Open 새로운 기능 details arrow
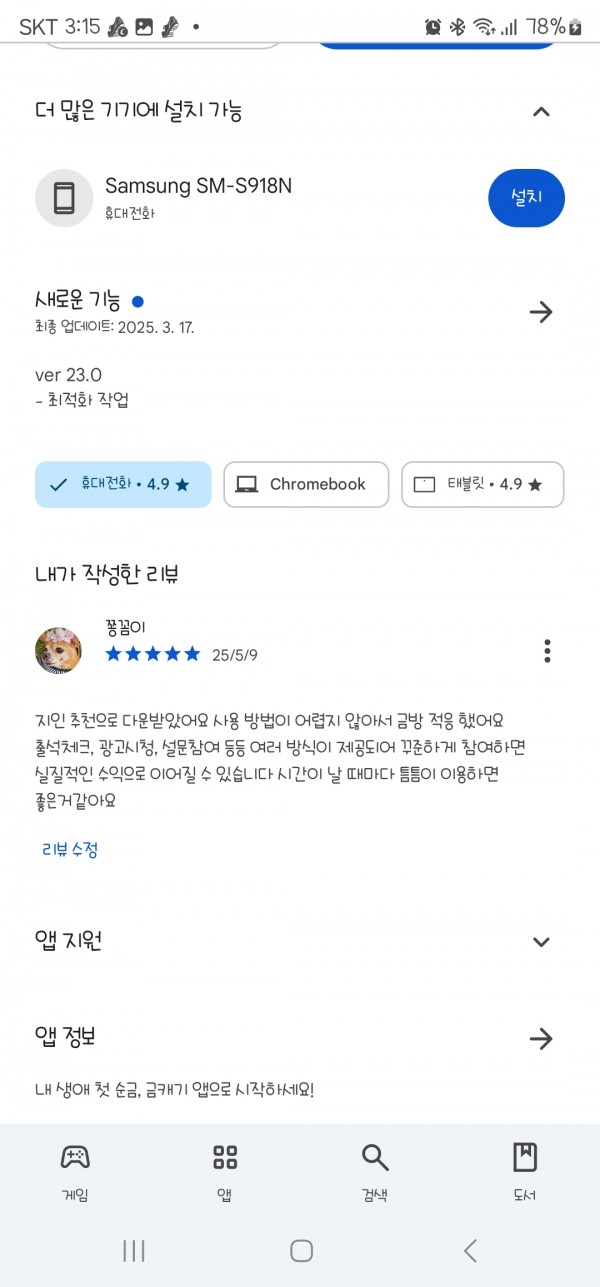The width and height of the screenshot is (600, 1287). pos(541,312)
